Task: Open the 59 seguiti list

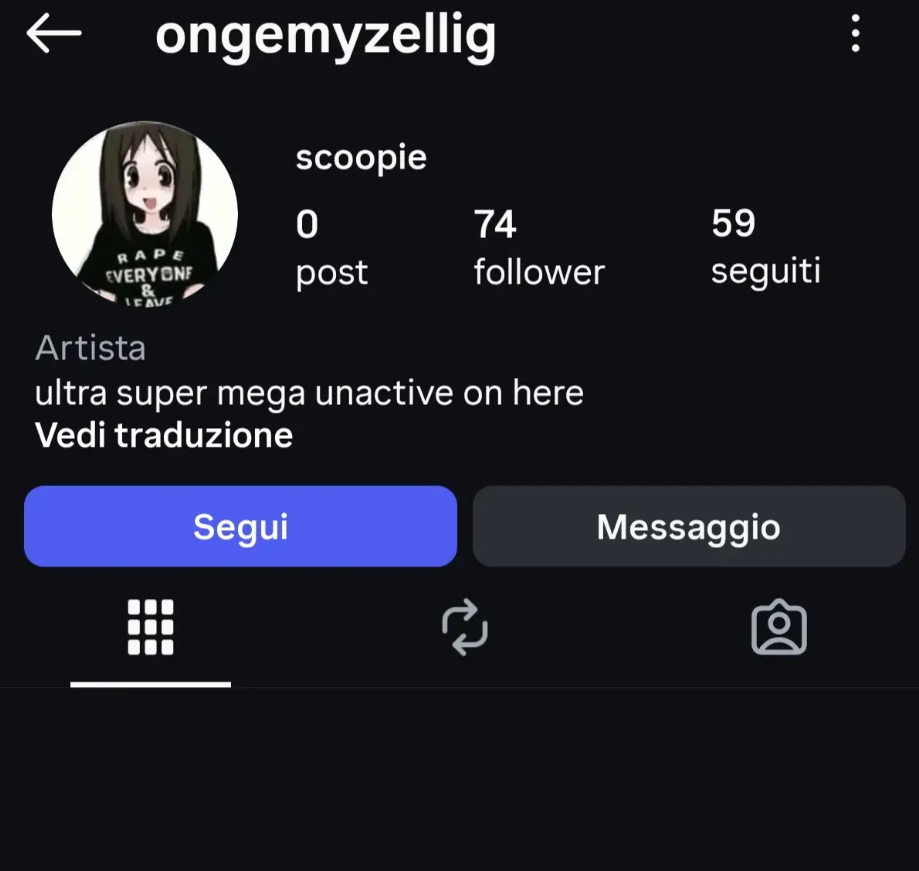Action: coord(765,247)
